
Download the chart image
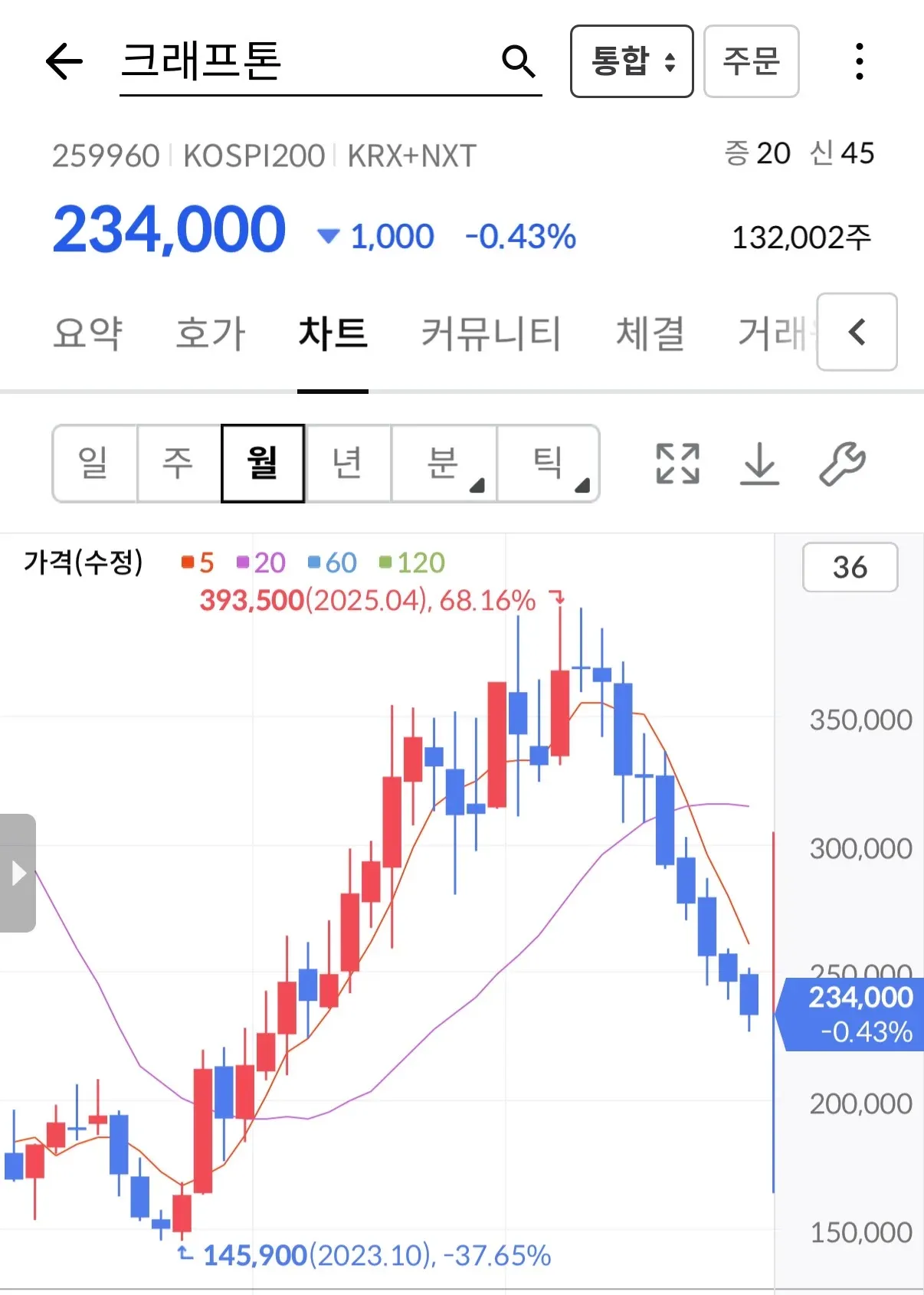(759, 464)
